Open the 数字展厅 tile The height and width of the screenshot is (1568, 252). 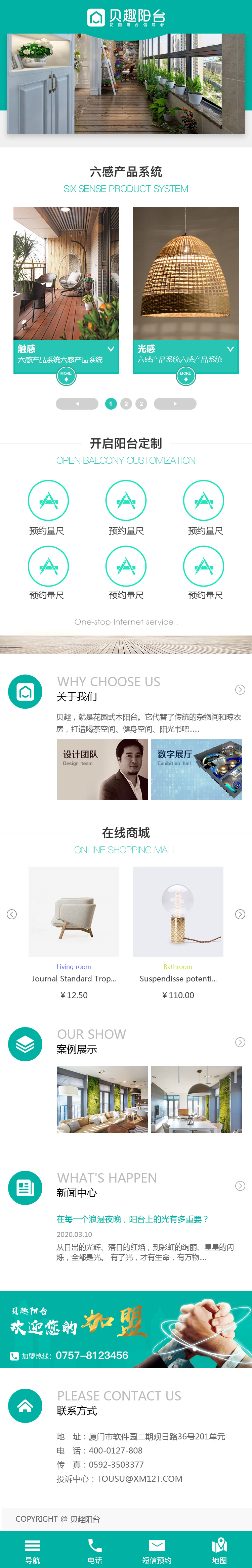[x=196, y=769]
